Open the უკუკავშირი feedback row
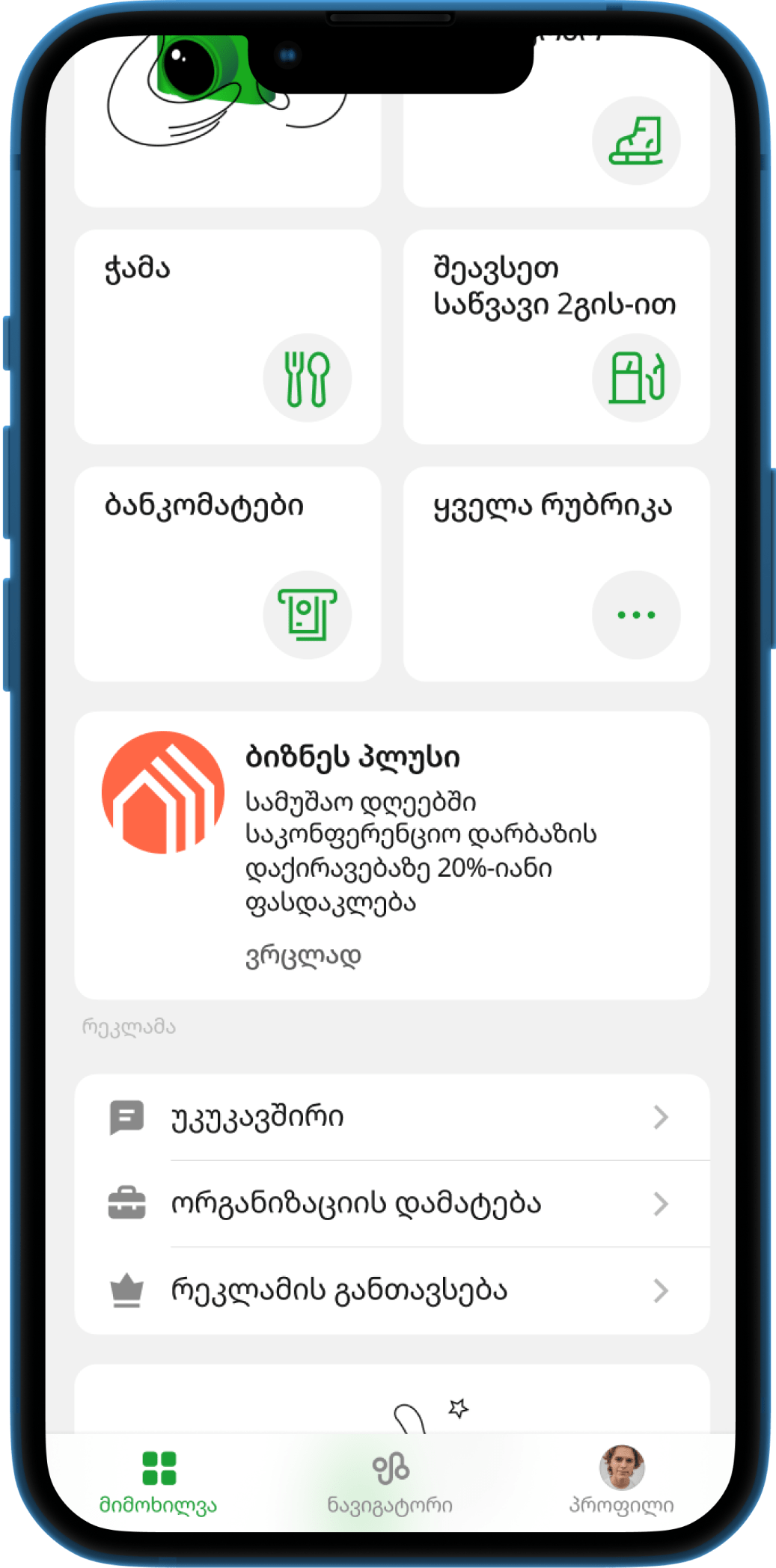Image resolution: width=776 pixels, height=1568 pixels. [392, 1118]
